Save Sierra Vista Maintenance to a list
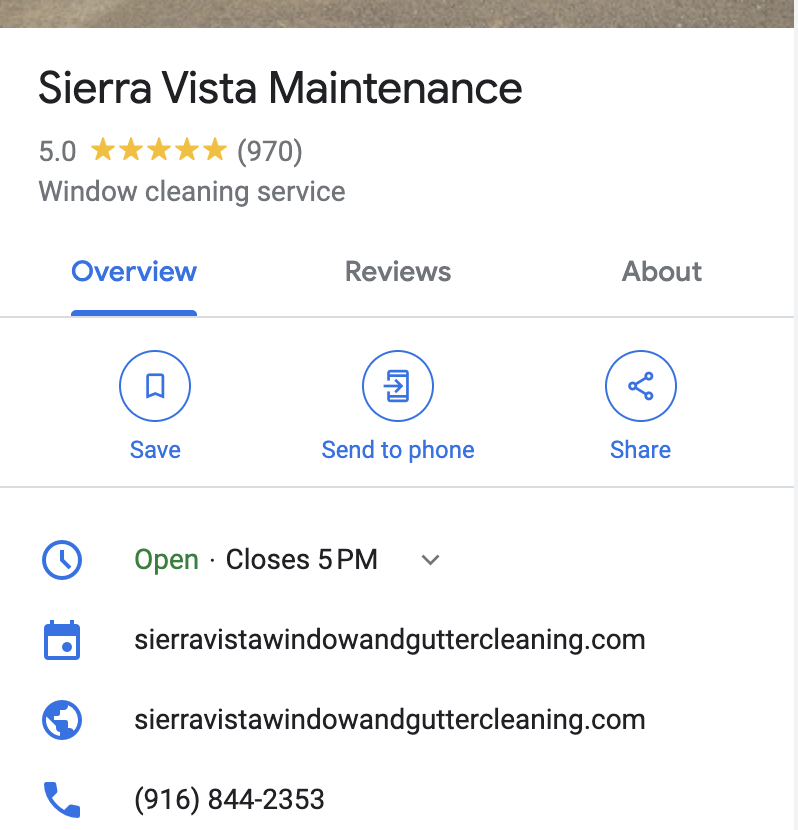Screen dimensions: 798x830 click(x=155, y=386)
